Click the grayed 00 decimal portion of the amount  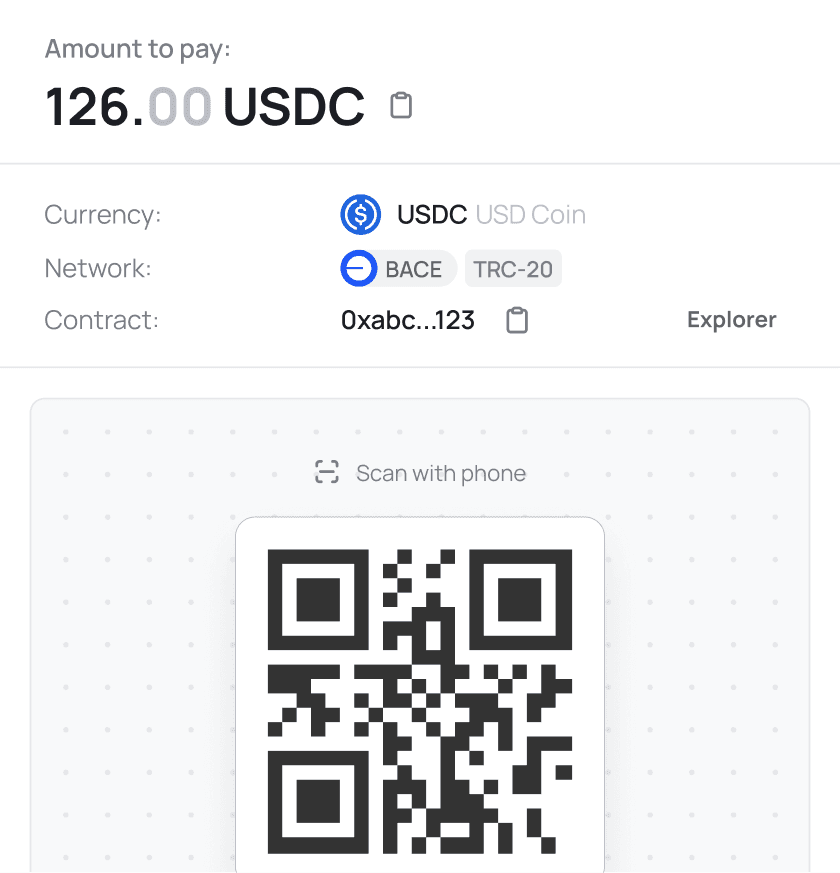tap(179, 105)
